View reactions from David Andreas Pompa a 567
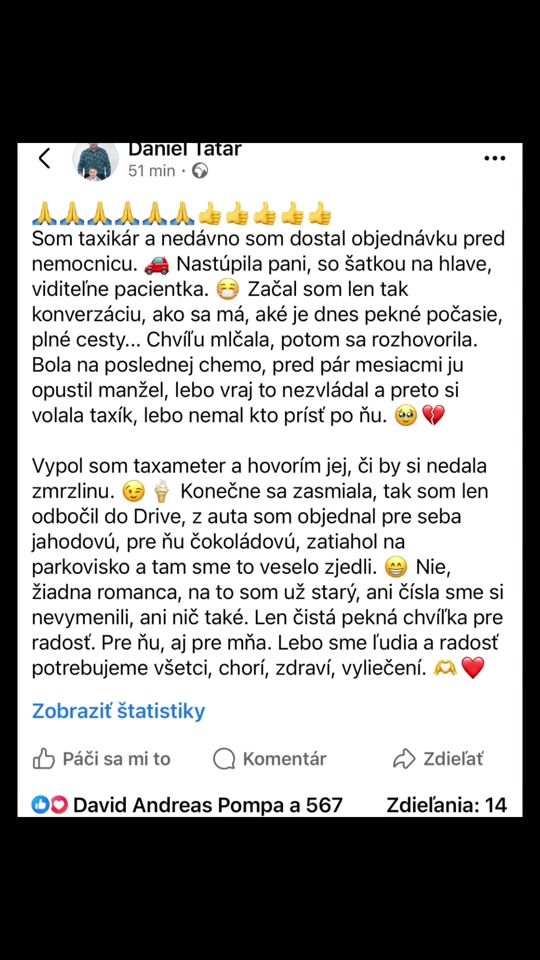 (187, 805)
